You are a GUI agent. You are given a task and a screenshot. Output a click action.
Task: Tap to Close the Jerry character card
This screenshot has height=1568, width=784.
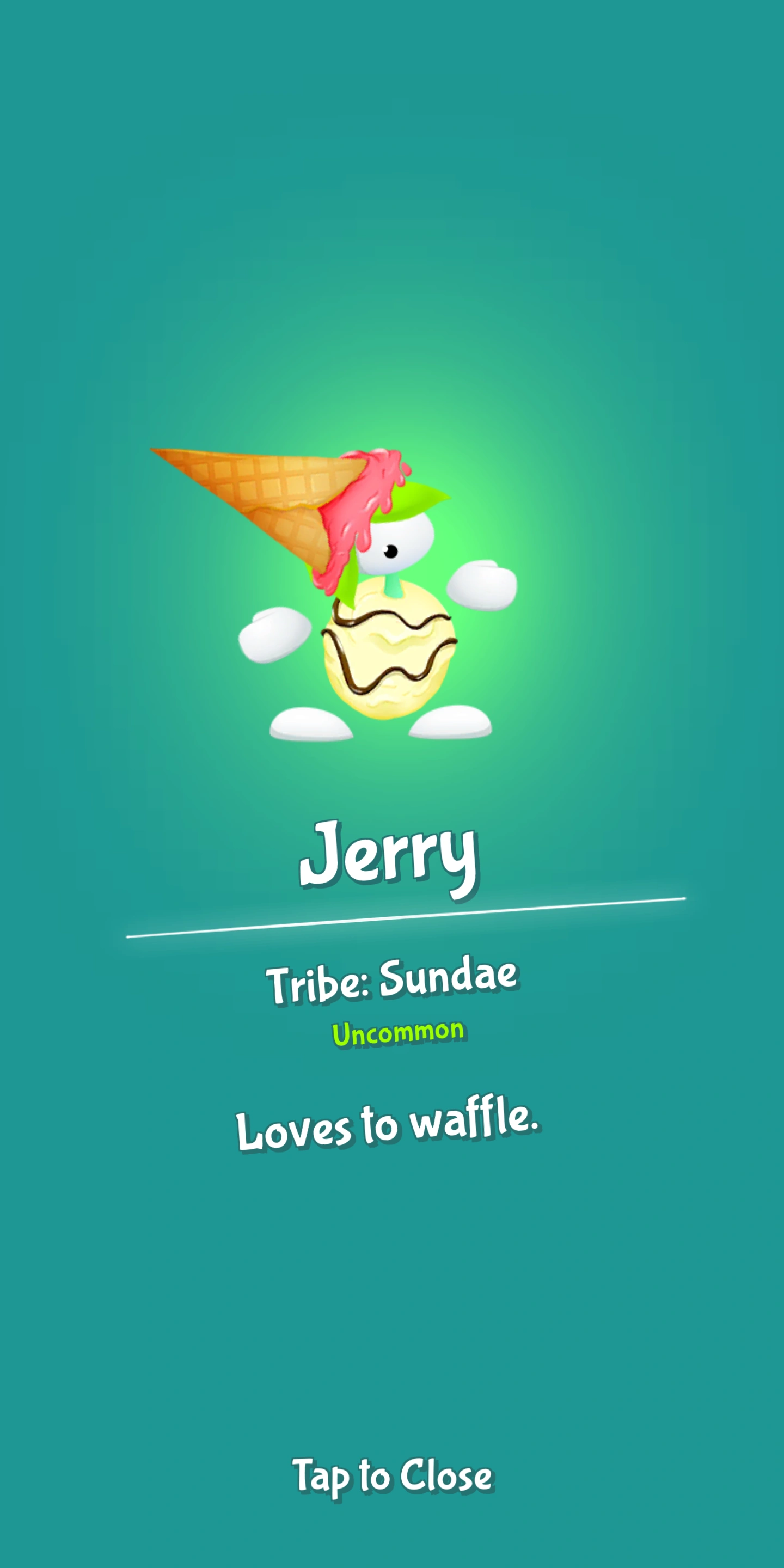tap(393, 1475)
